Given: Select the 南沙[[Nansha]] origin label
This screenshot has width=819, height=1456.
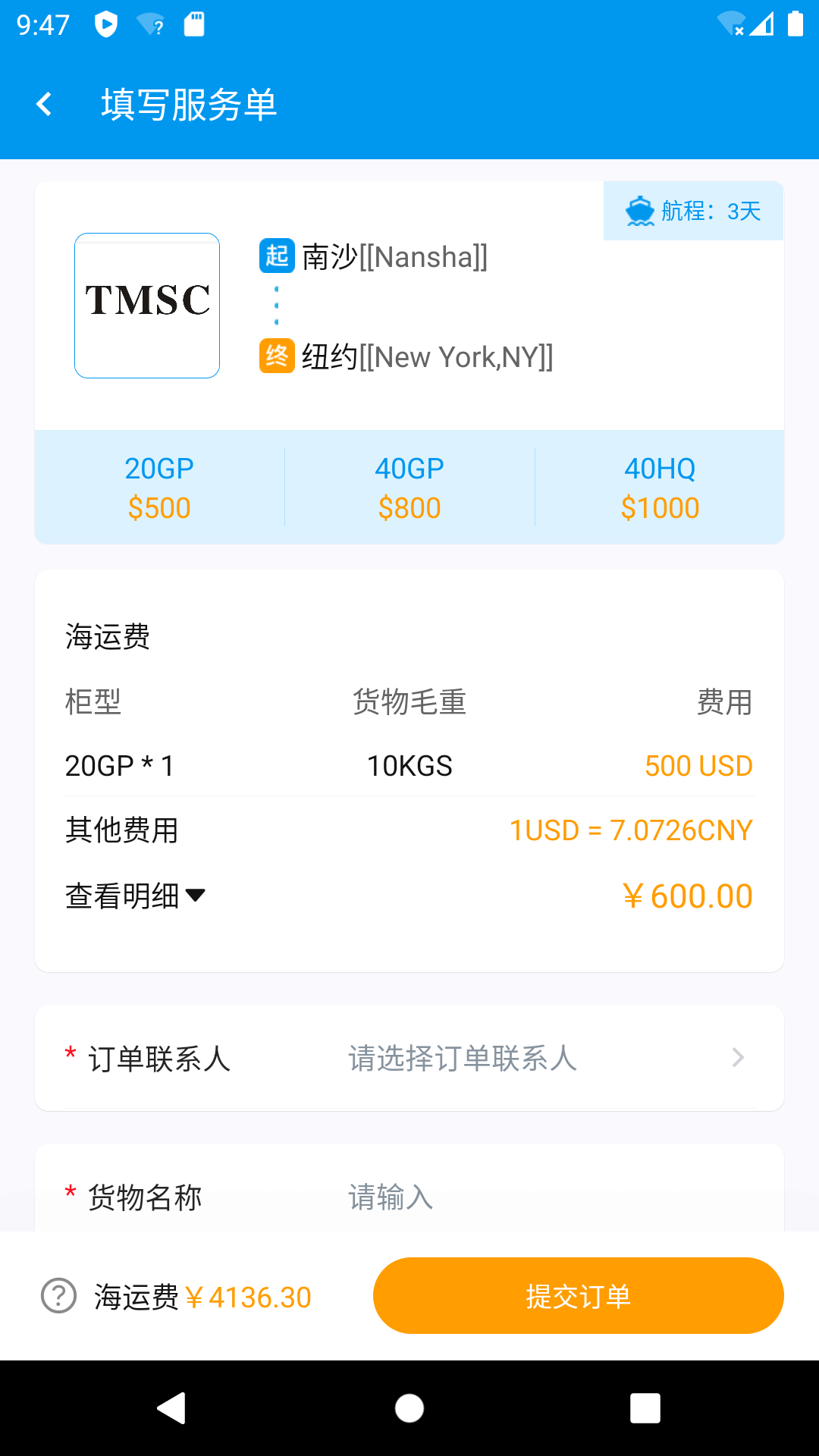Looking at the screenshot, I should click(393, 257).
